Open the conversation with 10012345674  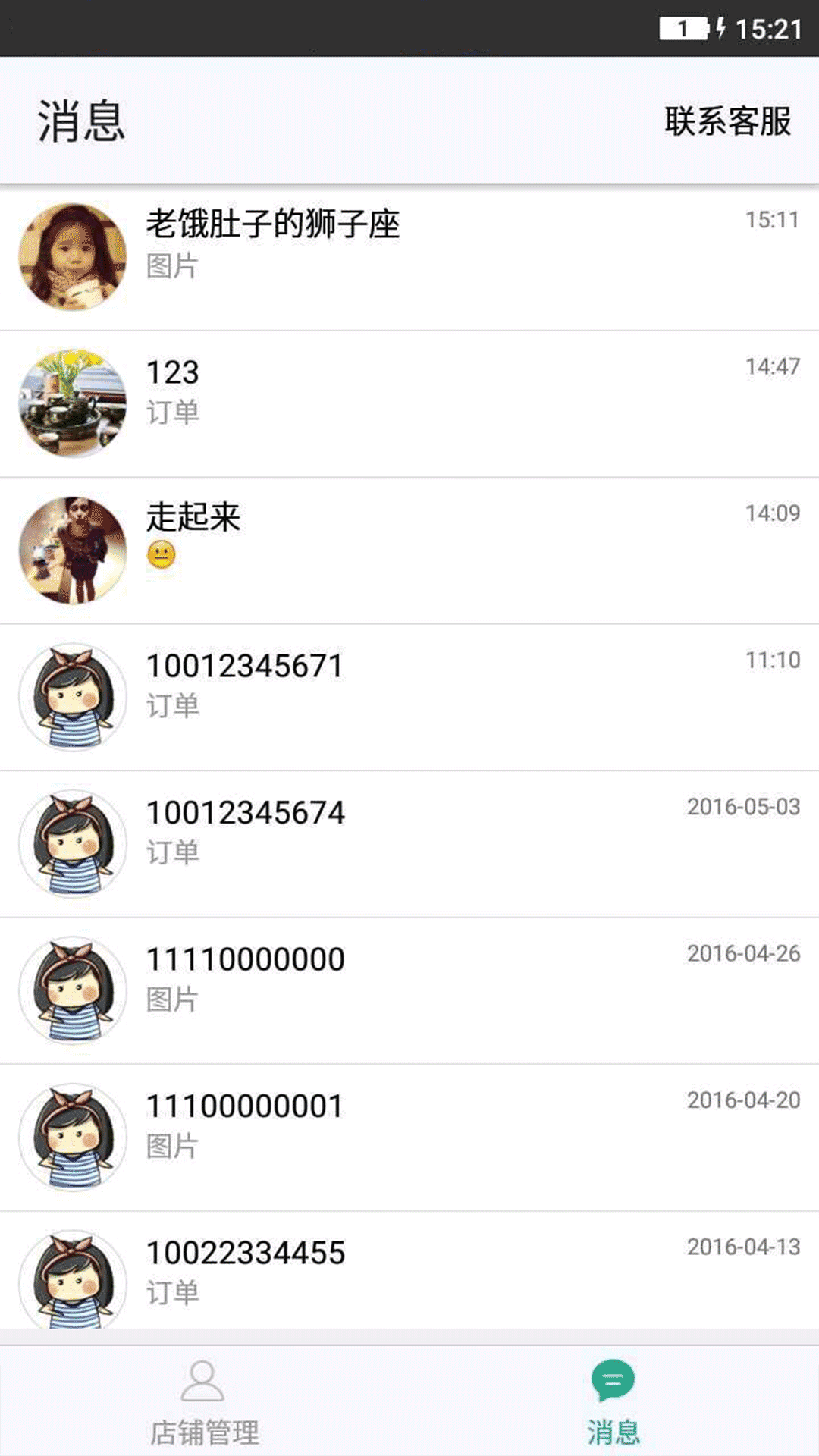tap(409, 844)
